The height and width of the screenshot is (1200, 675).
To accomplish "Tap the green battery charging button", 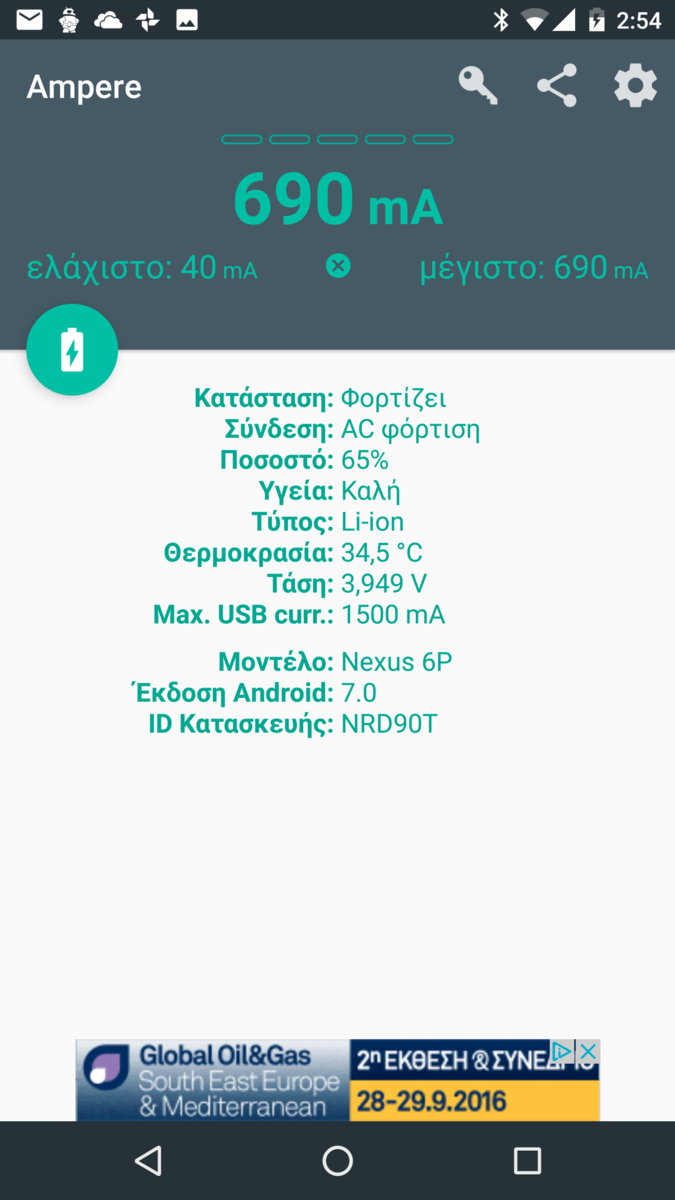I will pos(72,350).
